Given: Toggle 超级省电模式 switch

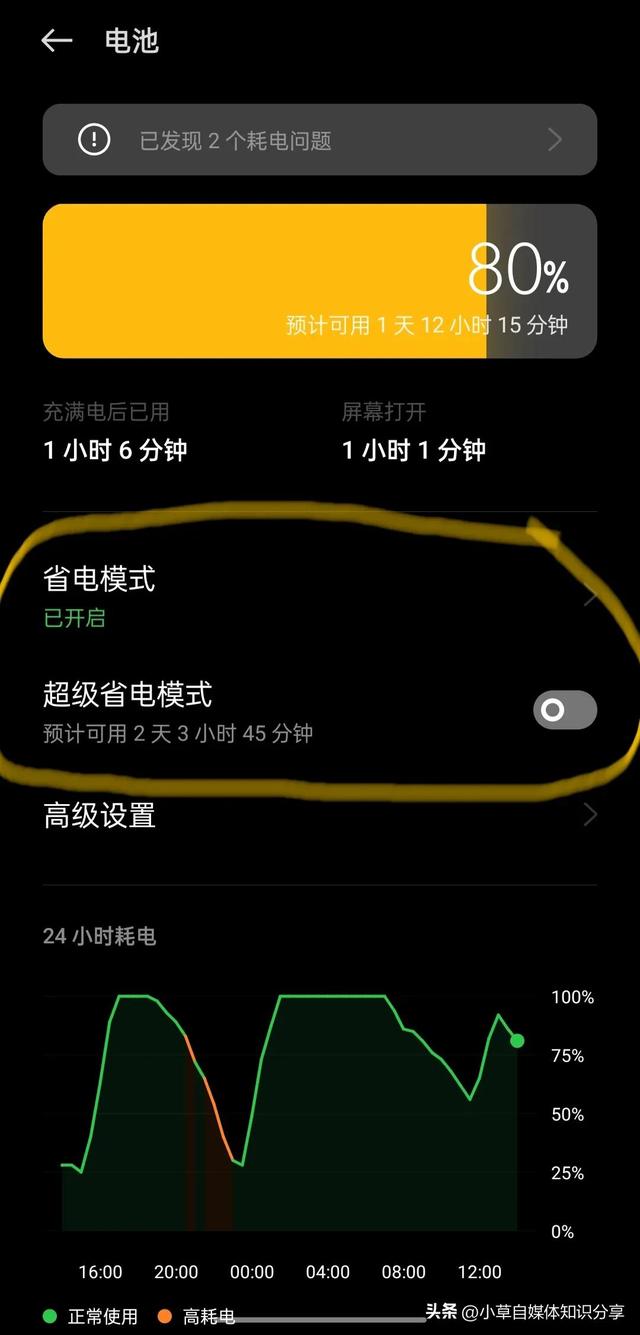Looking at the screenshot, I should (x=564, y=710).
